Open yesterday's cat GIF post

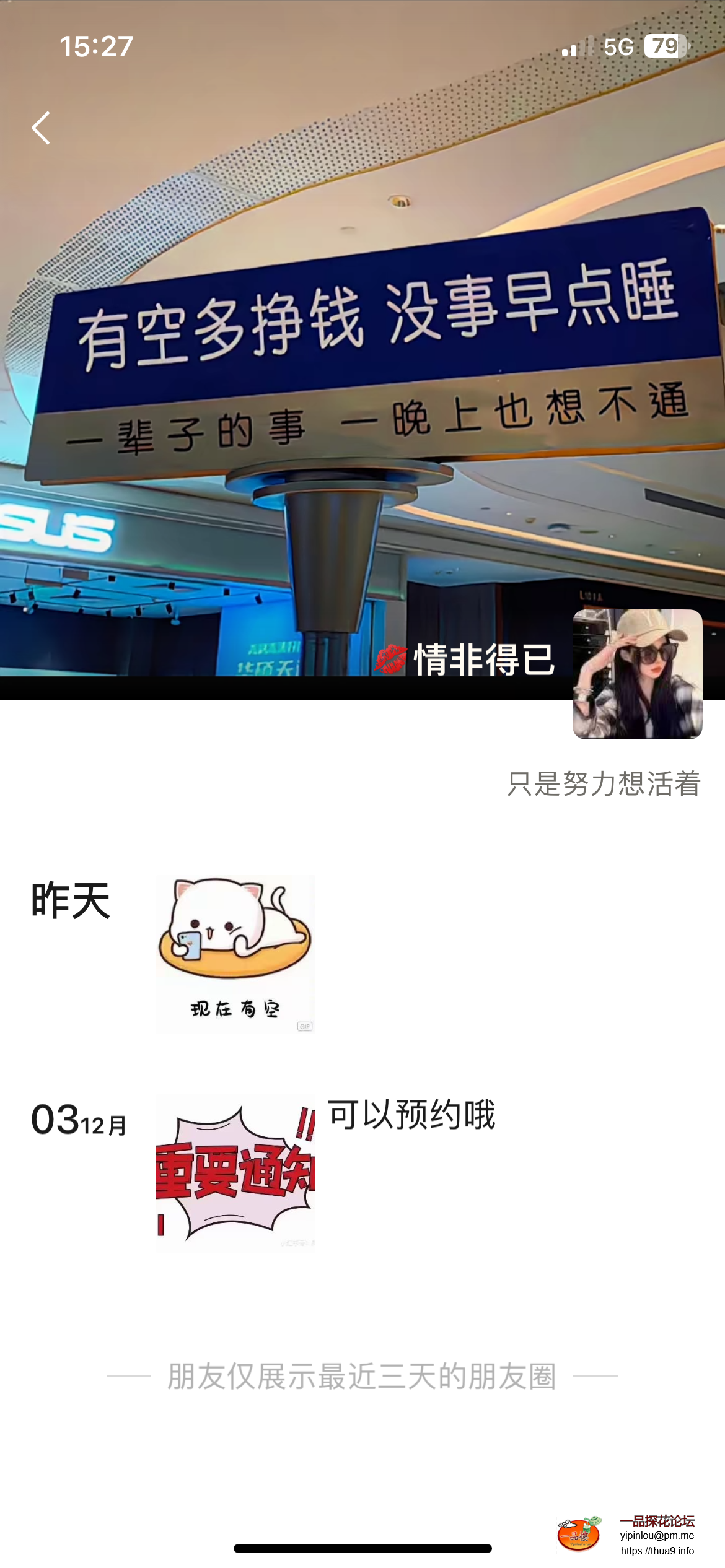pyautogui.click(x=235, y=954)
